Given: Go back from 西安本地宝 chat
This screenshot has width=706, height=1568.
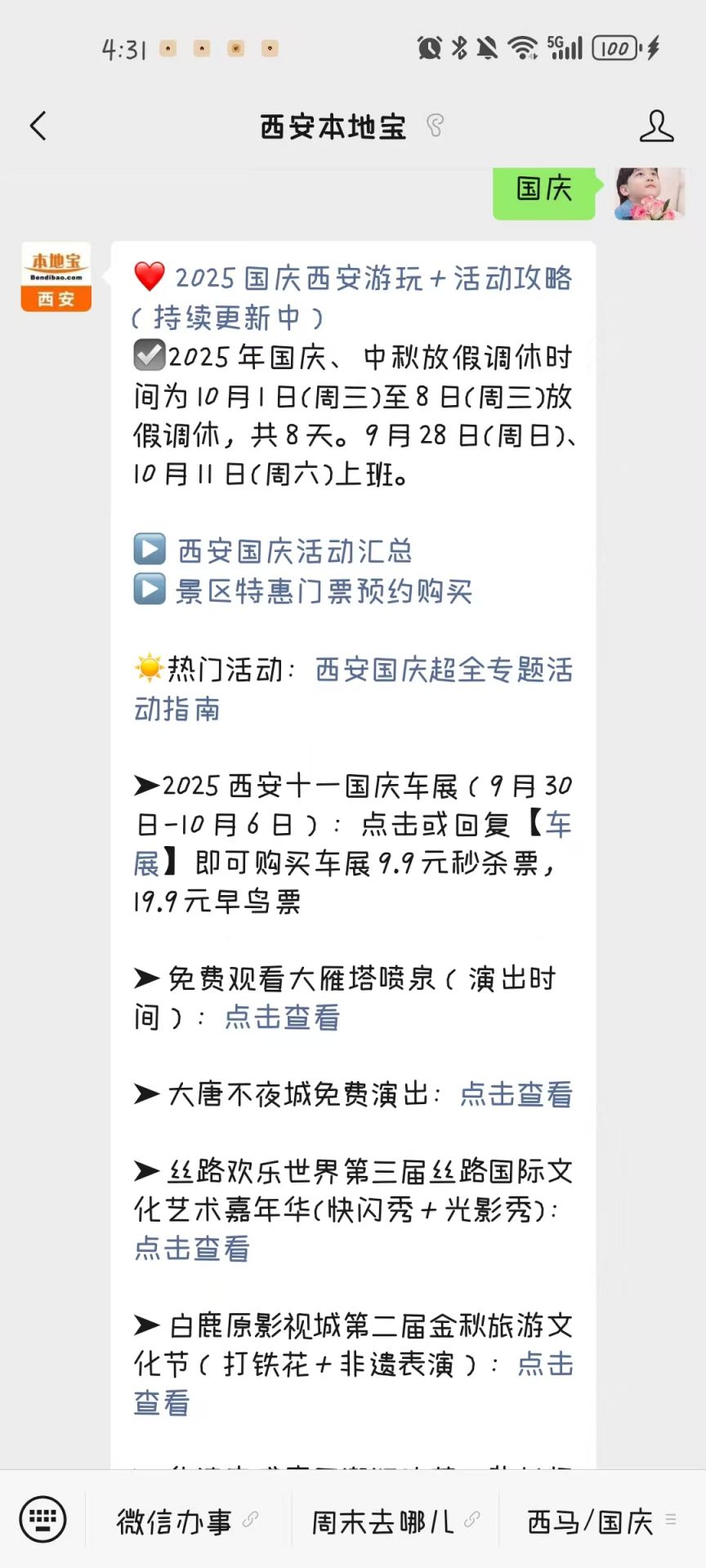Looking at the screenshot, I should click(38, 127).
